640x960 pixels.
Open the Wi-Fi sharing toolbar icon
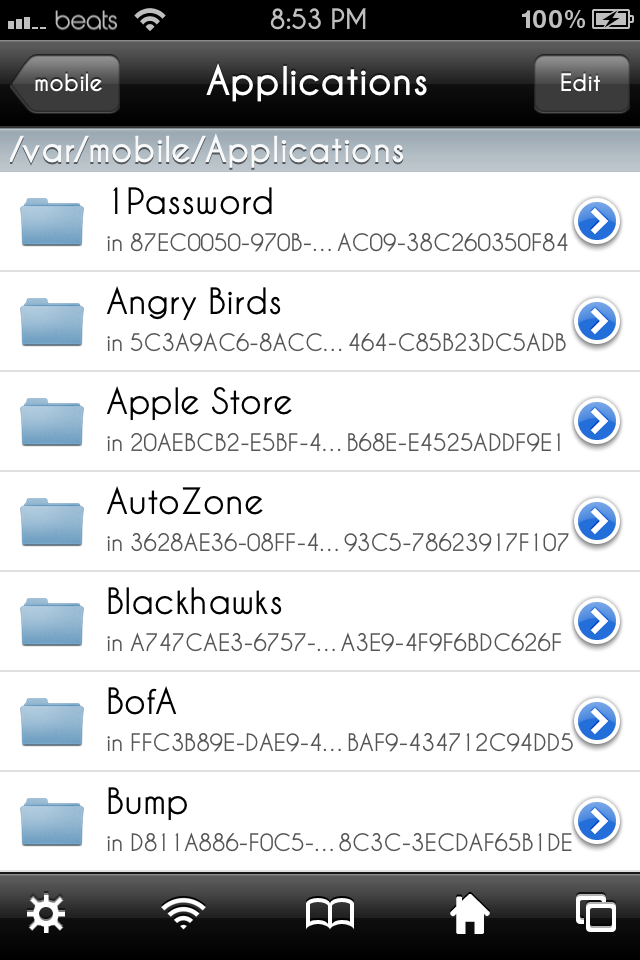tap(184, 914)
